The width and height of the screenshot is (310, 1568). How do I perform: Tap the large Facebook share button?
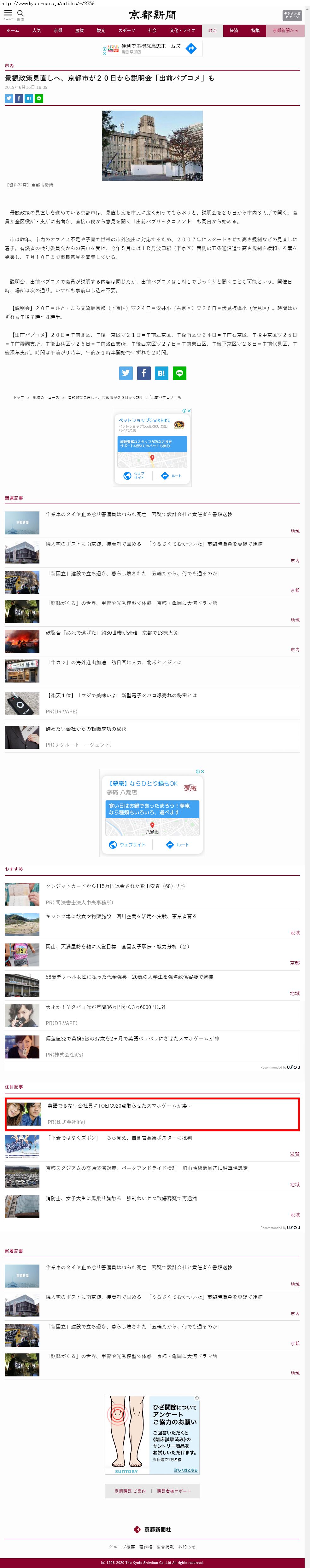pyautogui.click(x=144, y=373)
